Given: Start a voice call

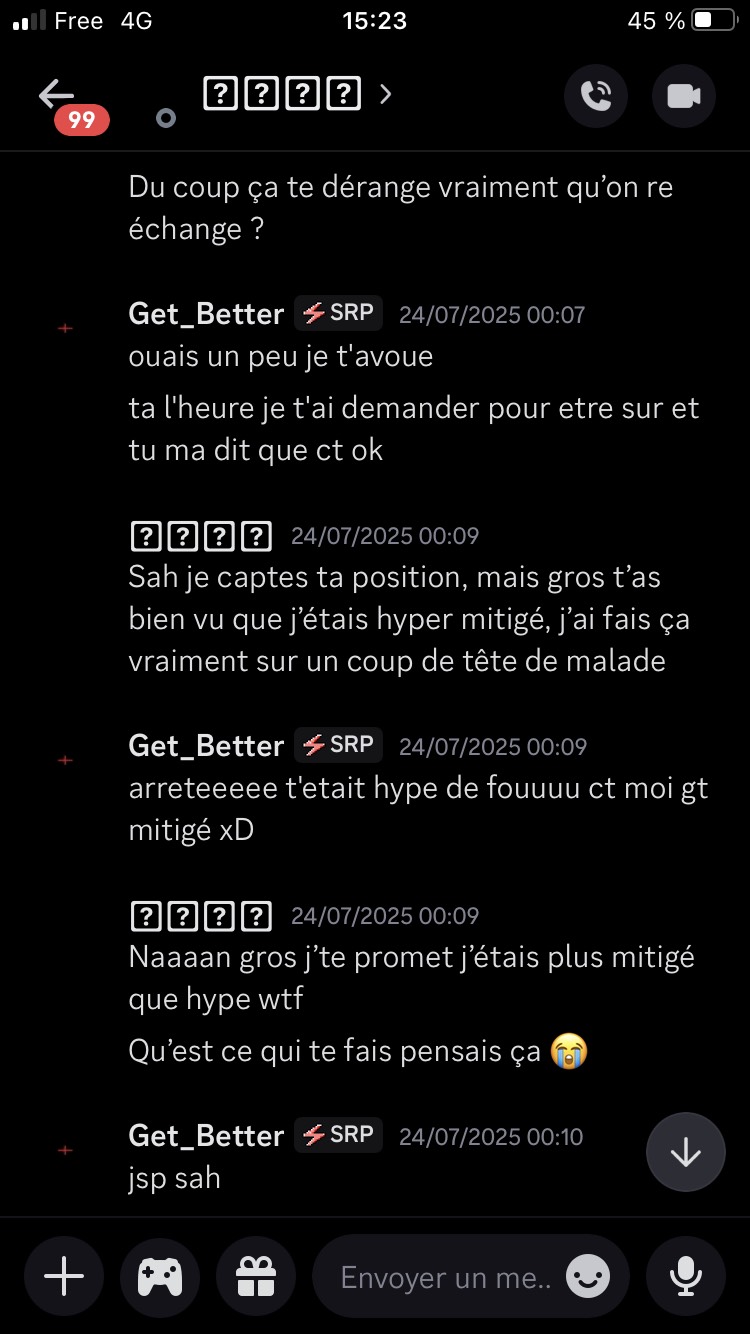Looking at the screenshot, I should click(596, 96).
